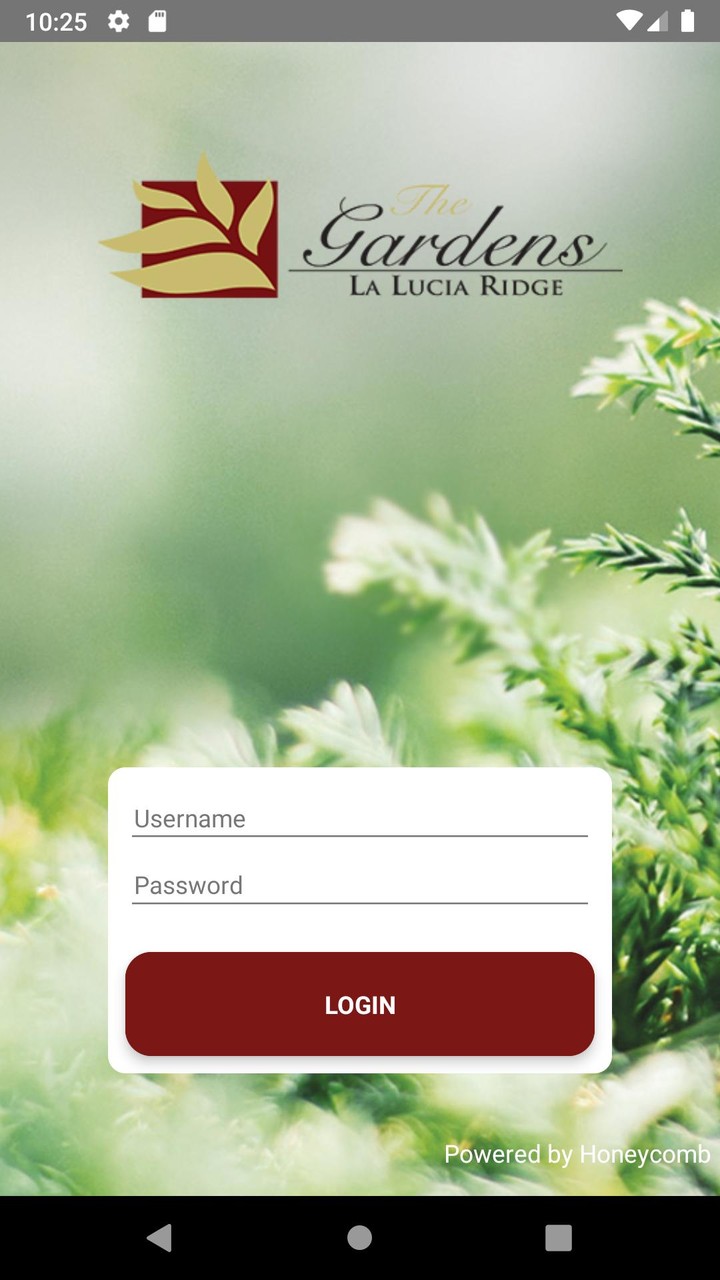Tap the SD card icon in status bar

tap(155, 20)
